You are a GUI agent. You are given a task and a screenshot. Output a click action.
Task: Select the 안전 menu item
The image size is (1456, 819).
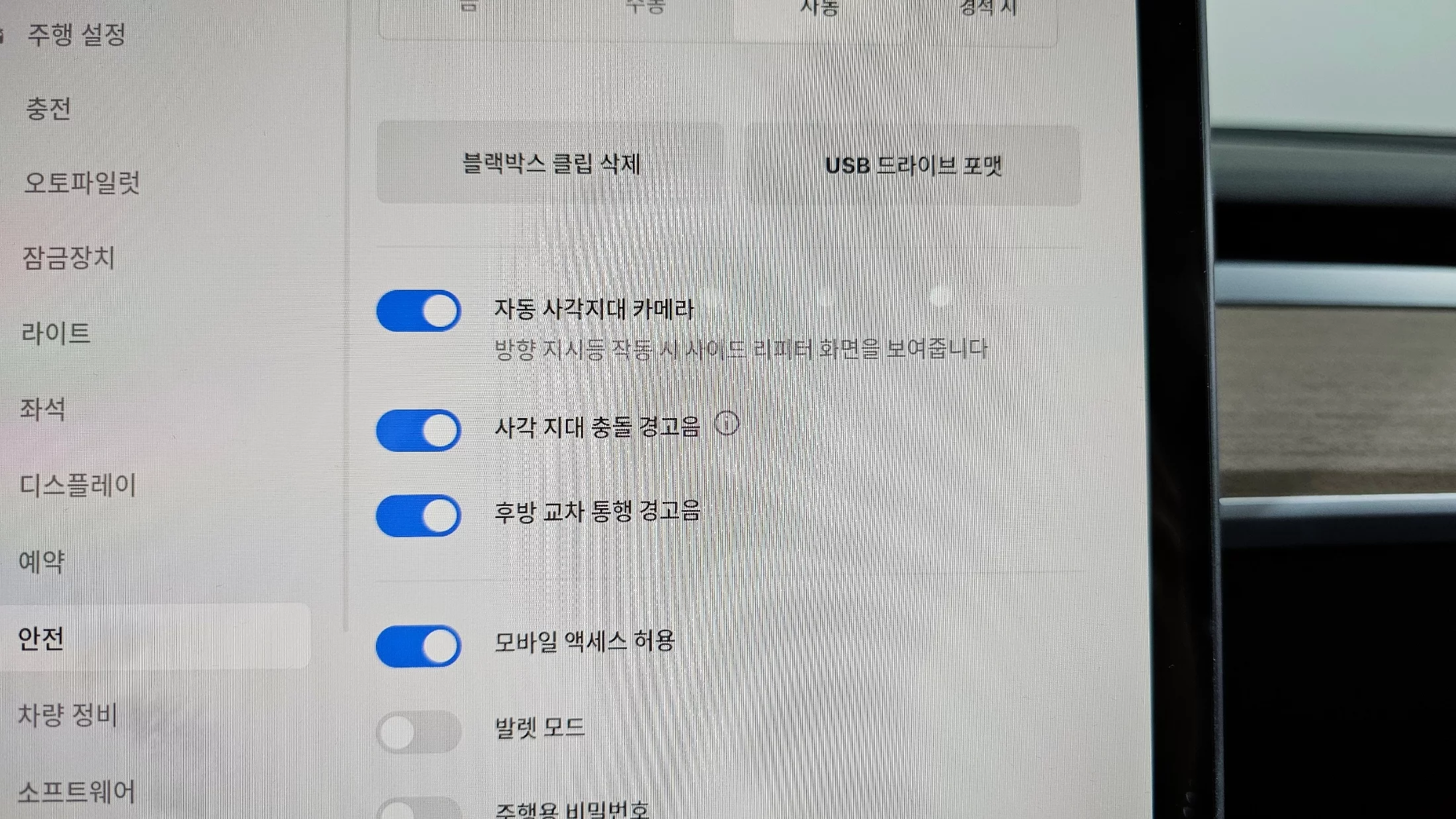click(41, 638)
